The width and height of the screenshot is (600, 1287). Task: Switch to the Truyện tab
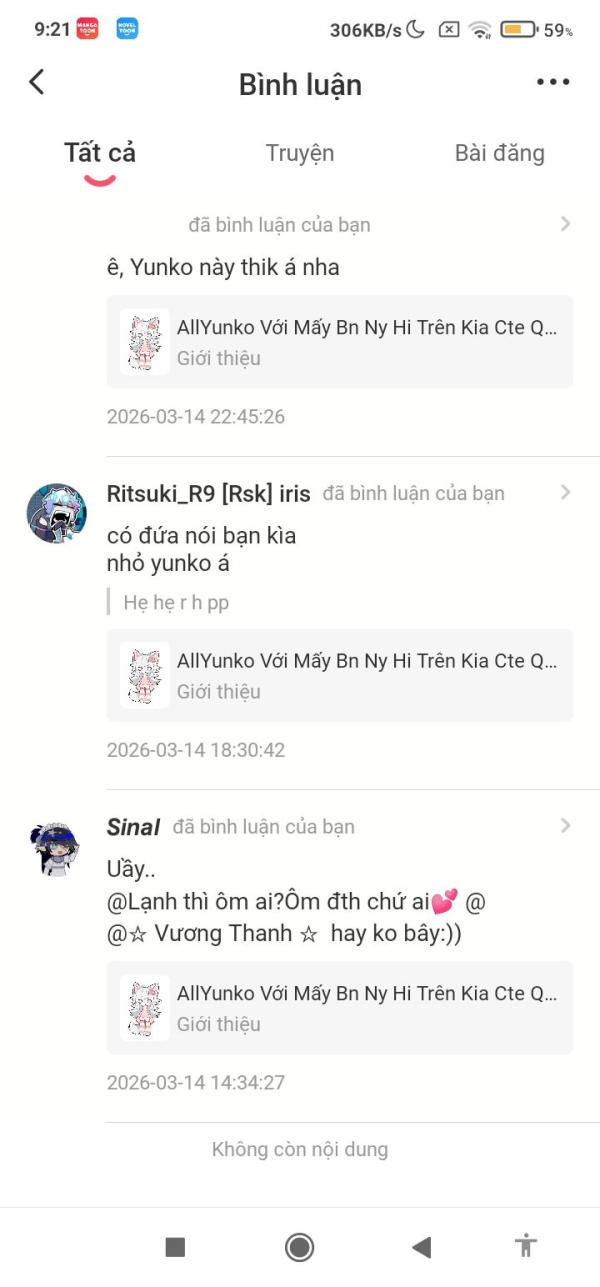click(300, 153)
